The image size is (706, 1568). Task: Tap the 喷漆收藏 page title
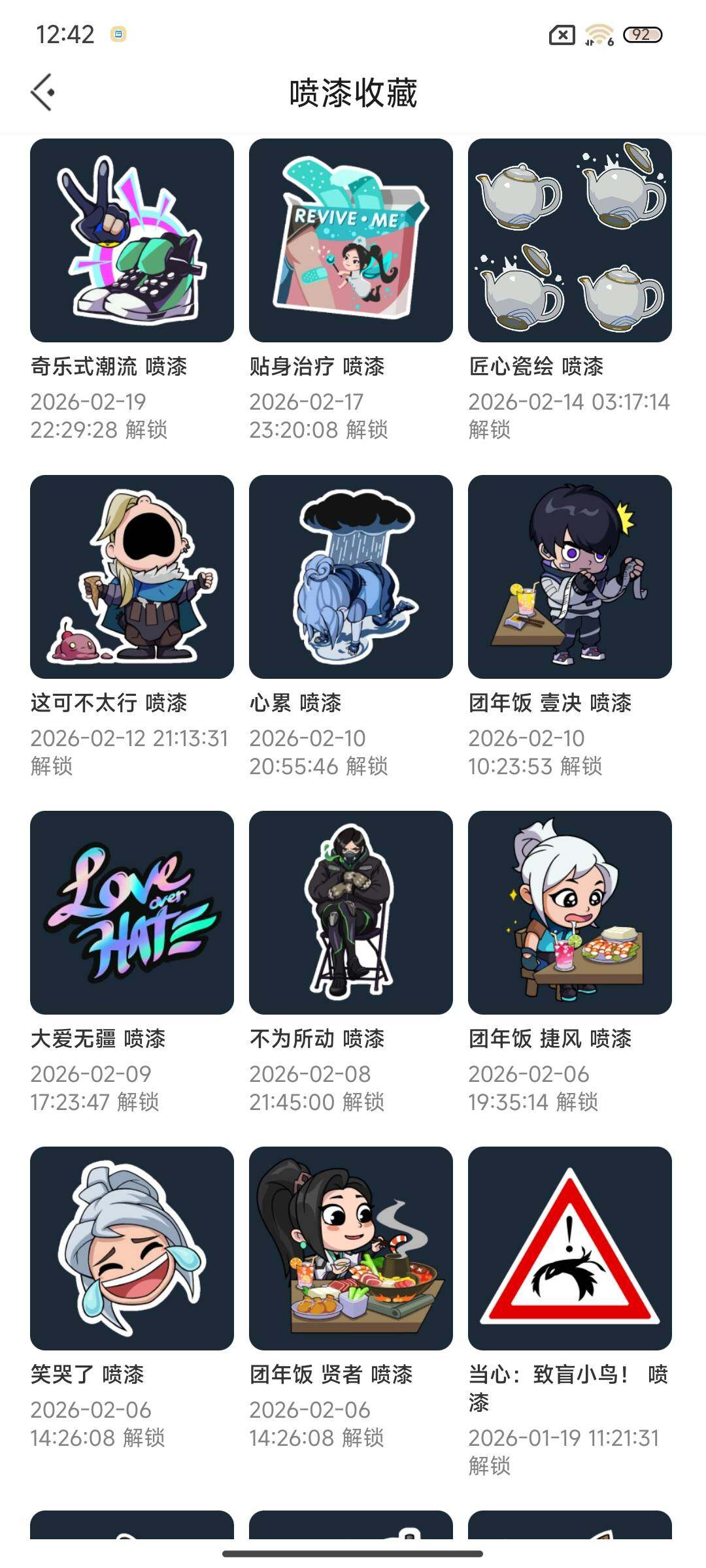pyautogui.click(x=353, y=93)
